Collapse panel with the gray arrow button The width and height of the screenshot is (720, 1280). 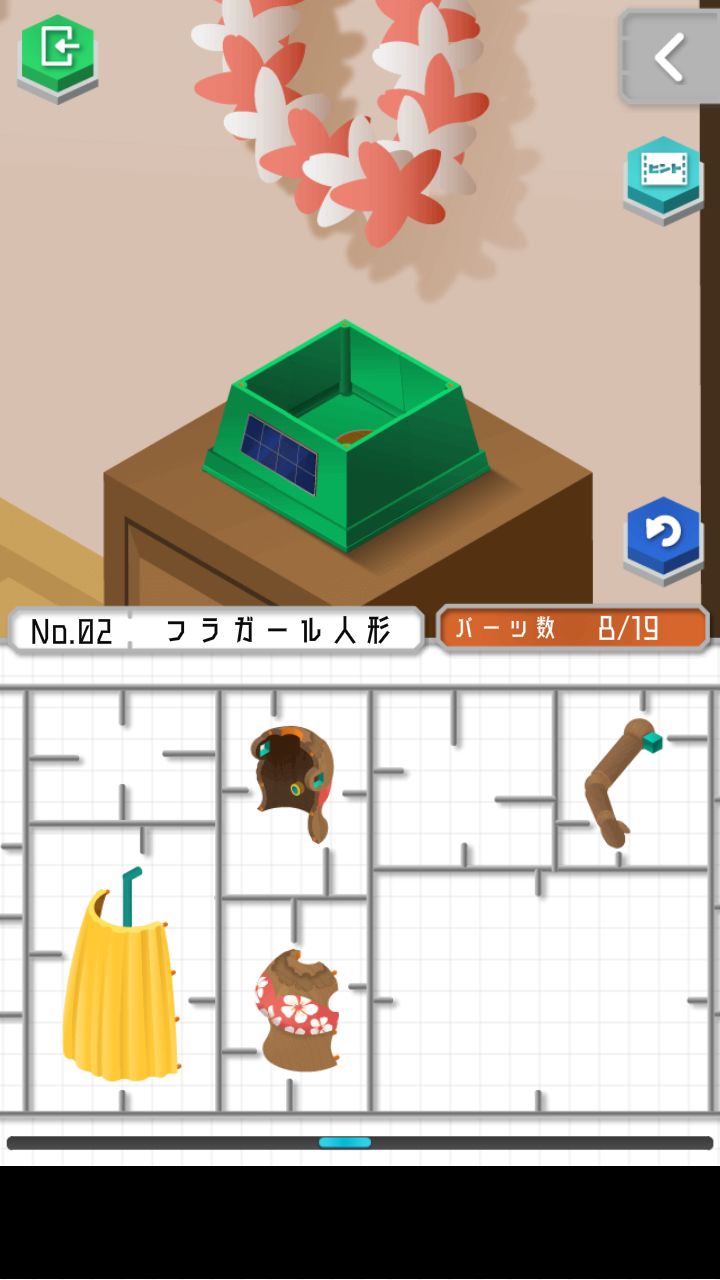(x=668, y=57)
